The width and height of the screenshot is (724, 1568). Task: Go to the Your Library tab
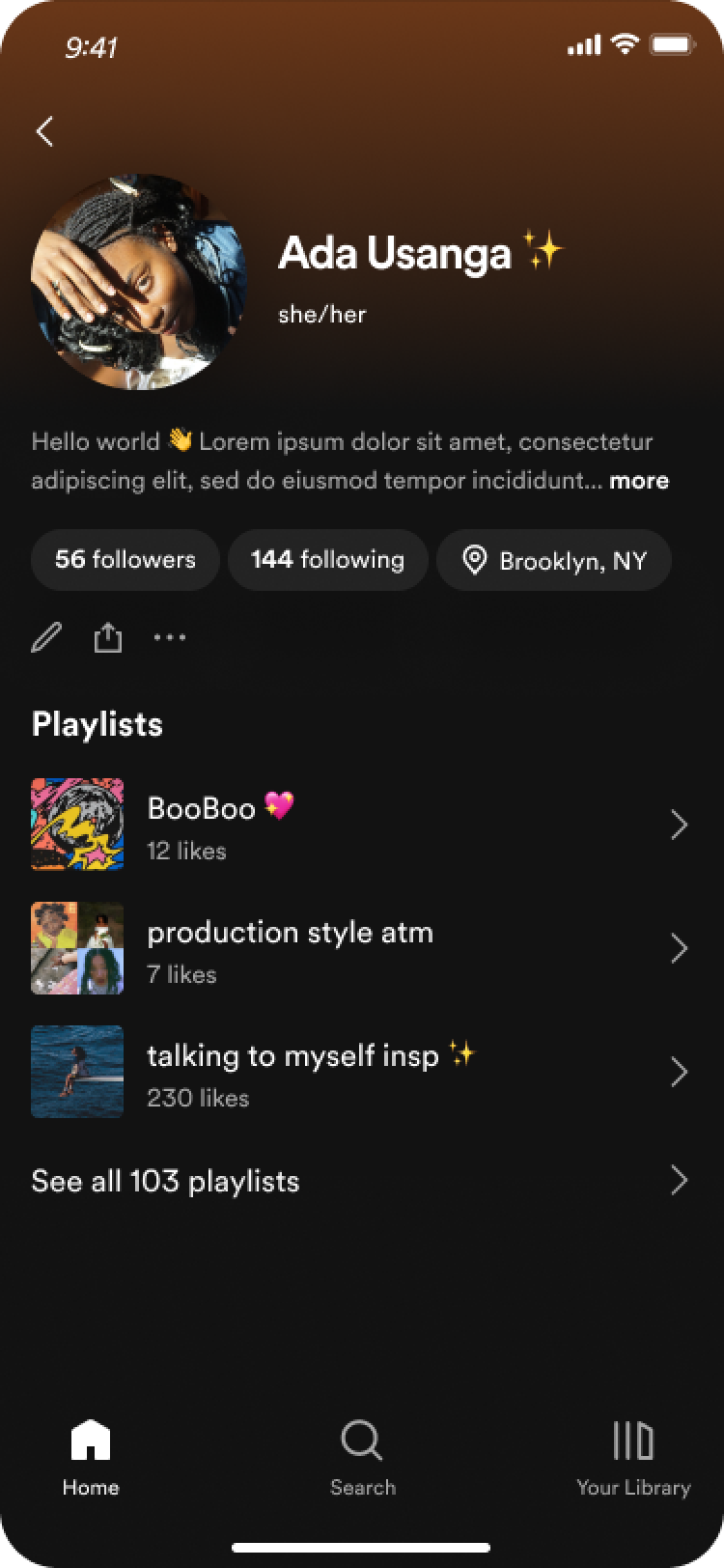[x=633, y=1458]
